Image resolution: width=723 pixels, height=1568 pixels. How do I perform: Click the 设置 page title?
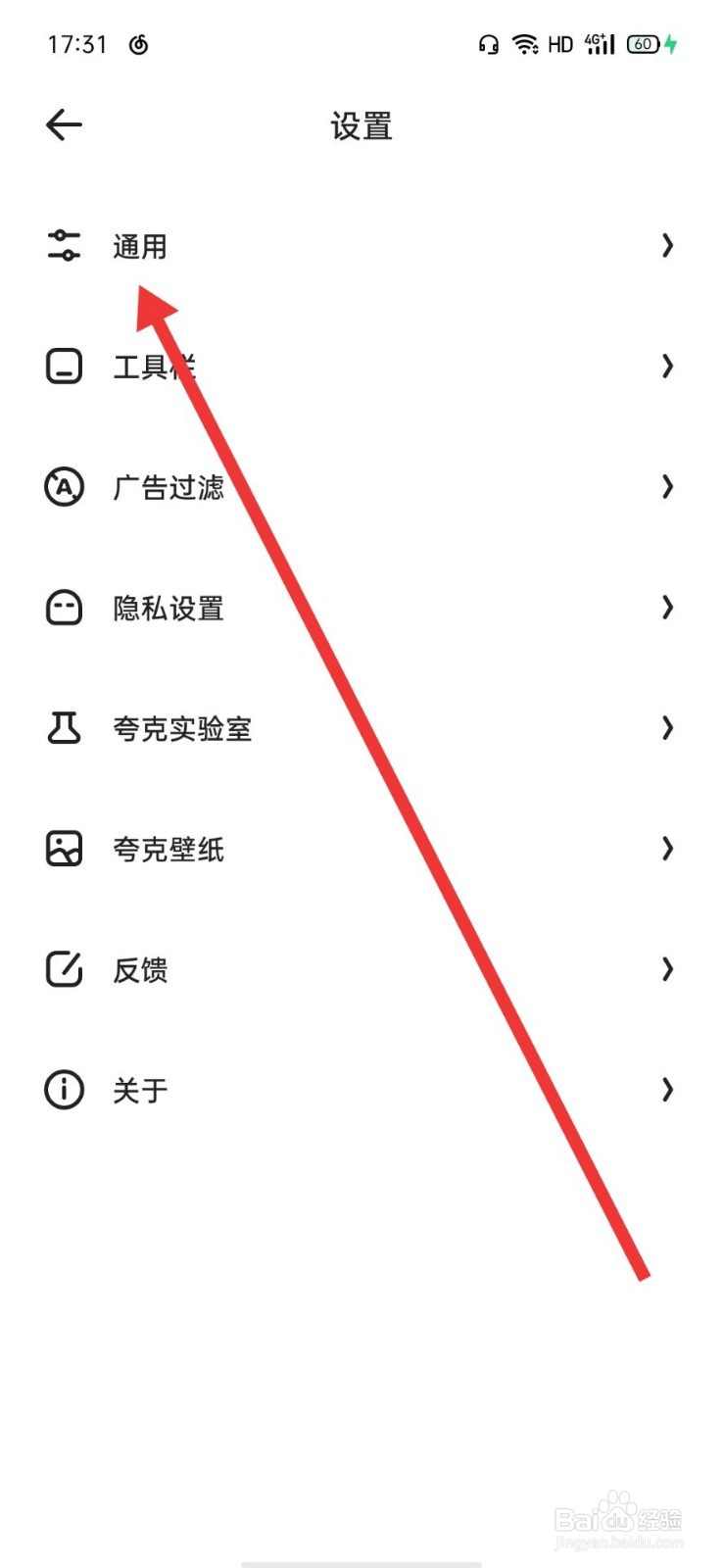[x=361, y=125]
